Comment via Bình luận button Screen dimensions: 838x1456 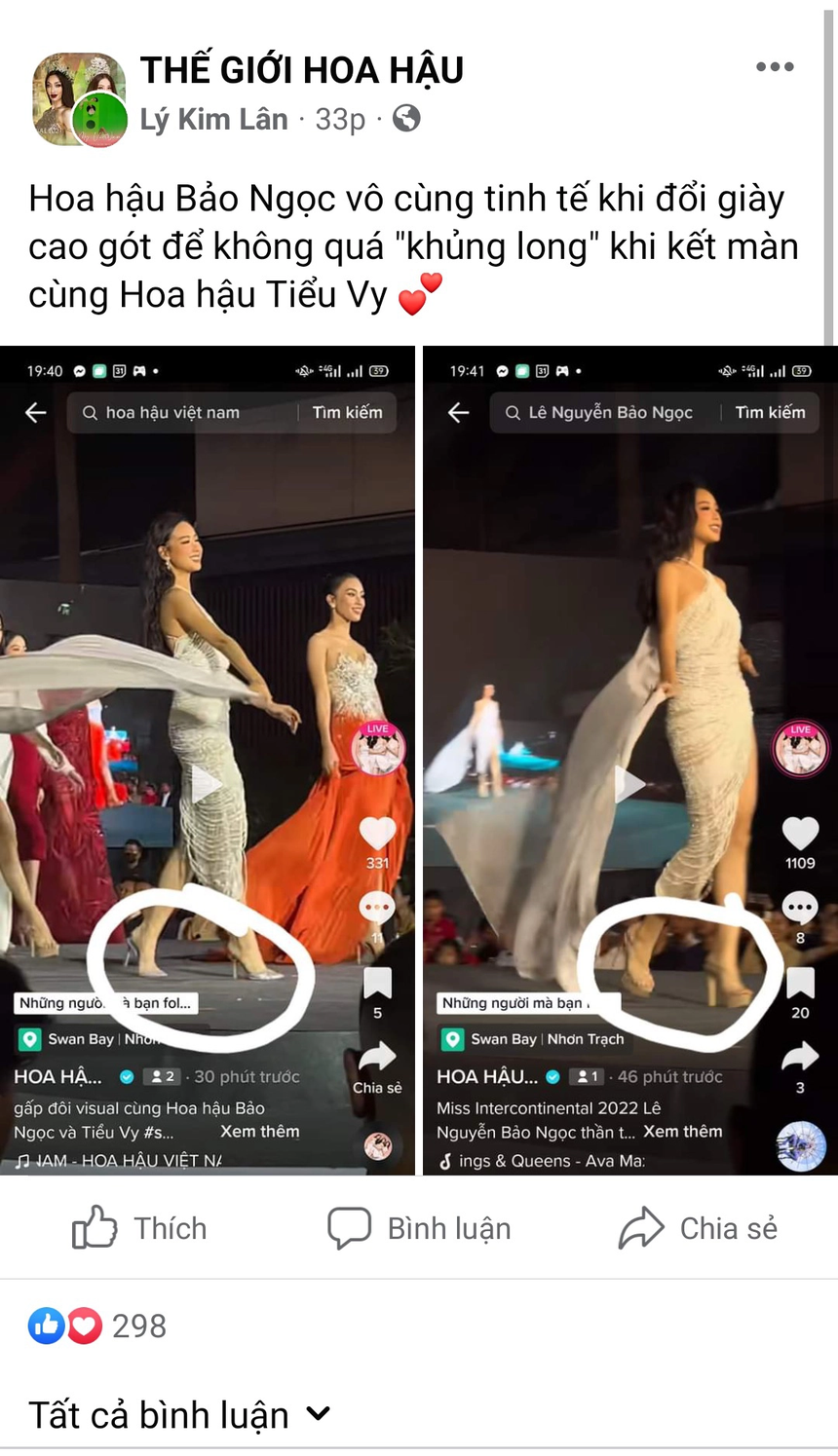(420, 1228)
